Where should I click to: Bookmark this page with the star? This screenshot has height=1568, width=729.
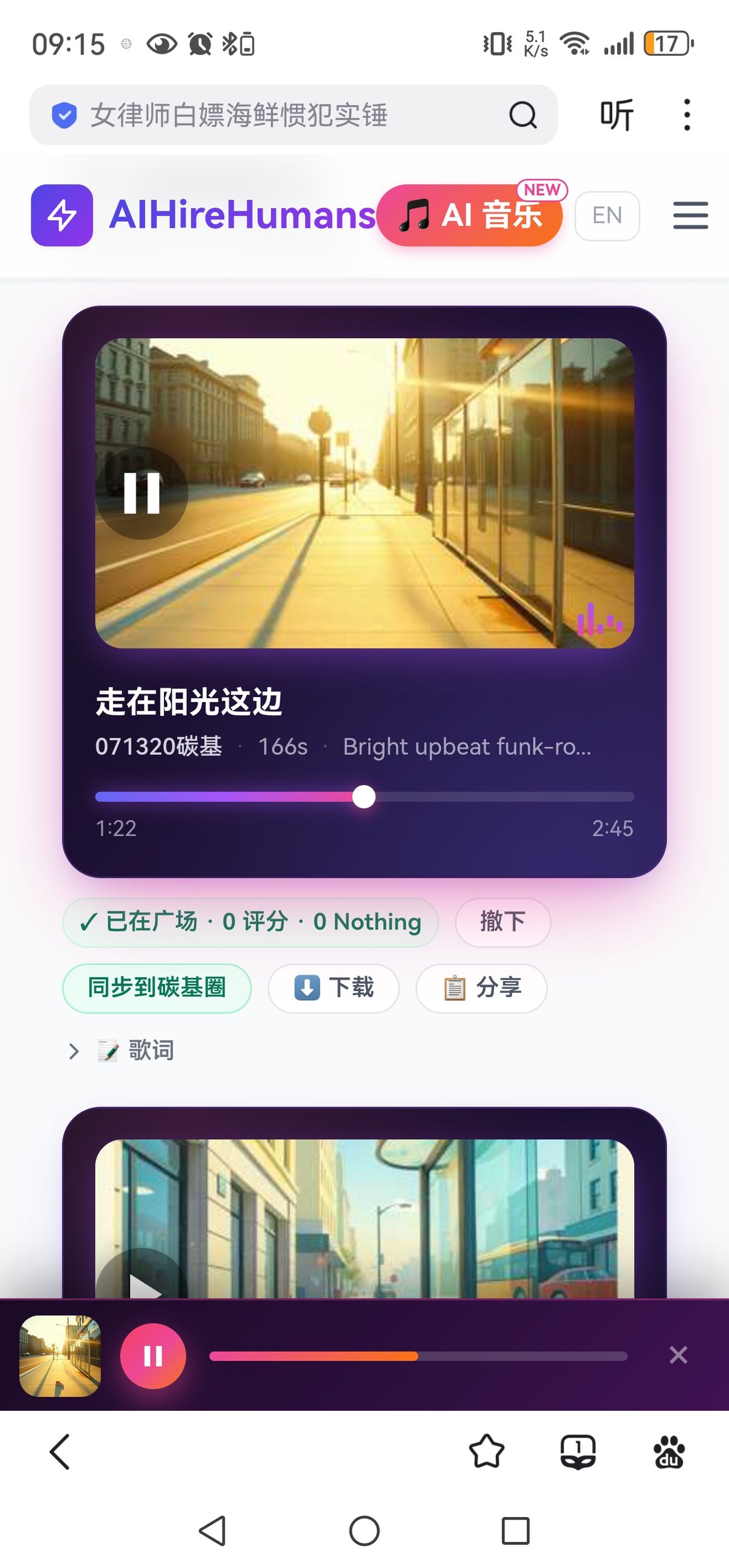pos(487,1452)
